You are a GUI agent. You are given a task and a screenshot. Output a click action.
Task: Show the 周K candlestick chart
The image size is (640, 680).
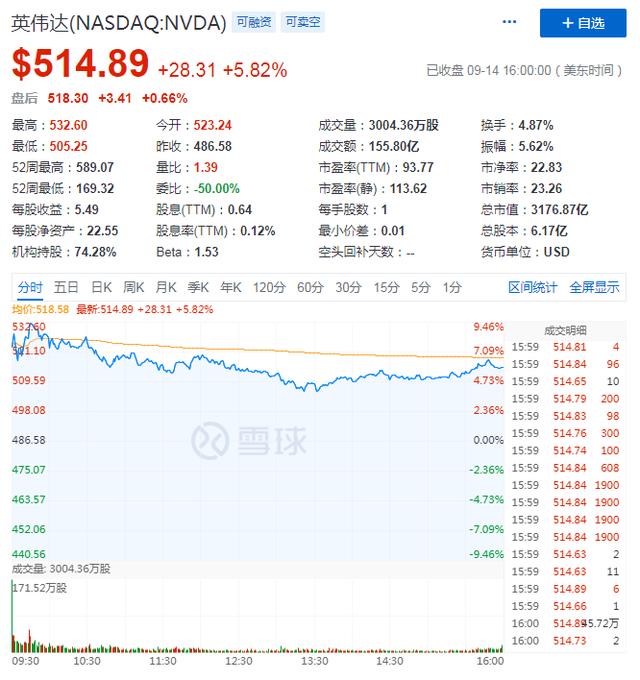(134, 288)
